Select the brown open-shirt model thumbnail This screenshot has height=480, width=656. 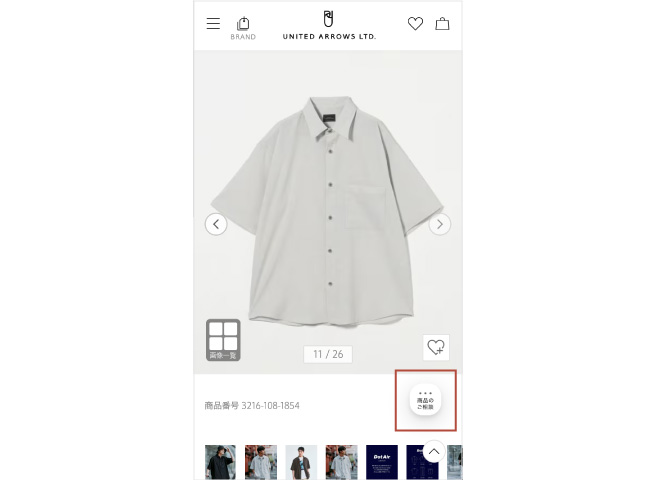tap(301, 462)
